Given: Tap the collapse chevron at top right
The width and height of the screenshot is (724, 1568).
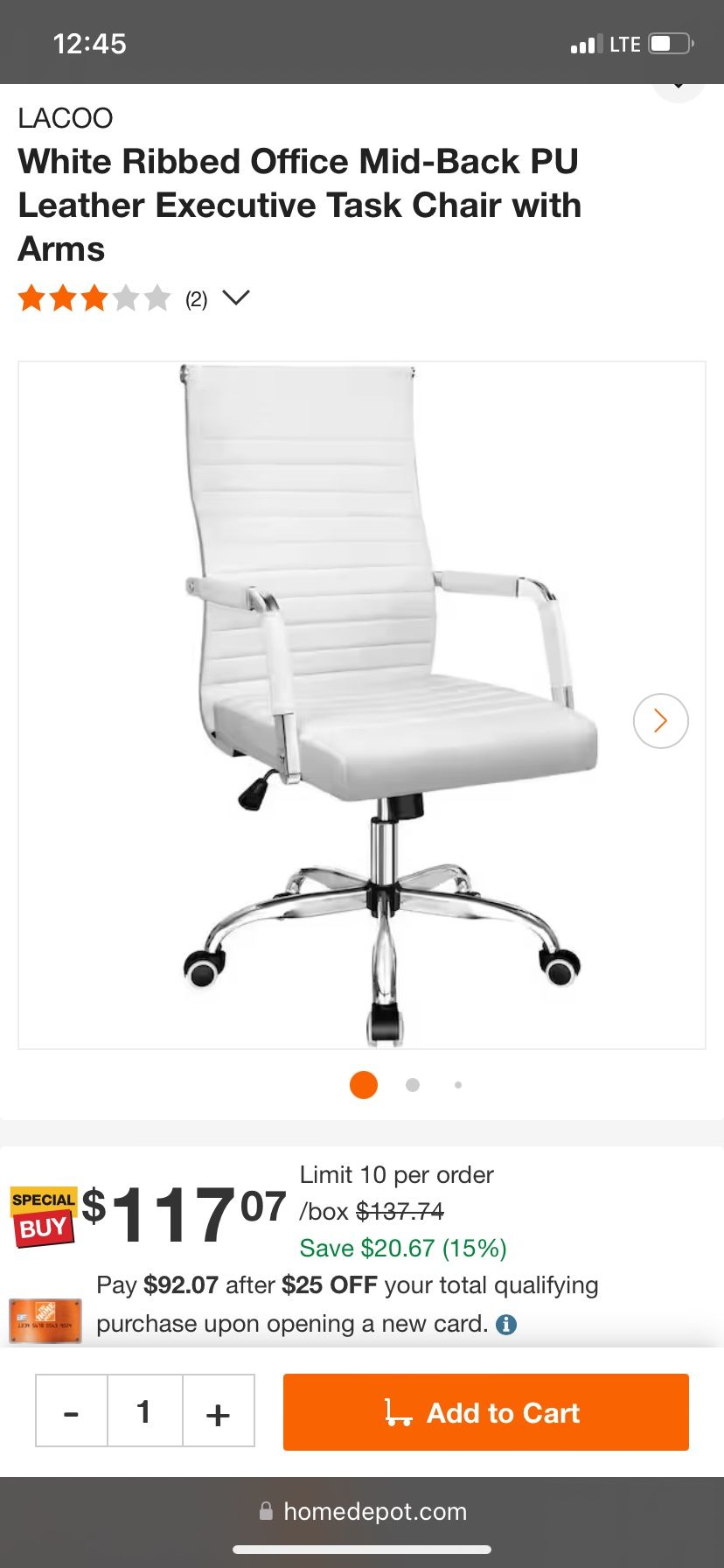Looking at the screenshot, I should (678, 85).
